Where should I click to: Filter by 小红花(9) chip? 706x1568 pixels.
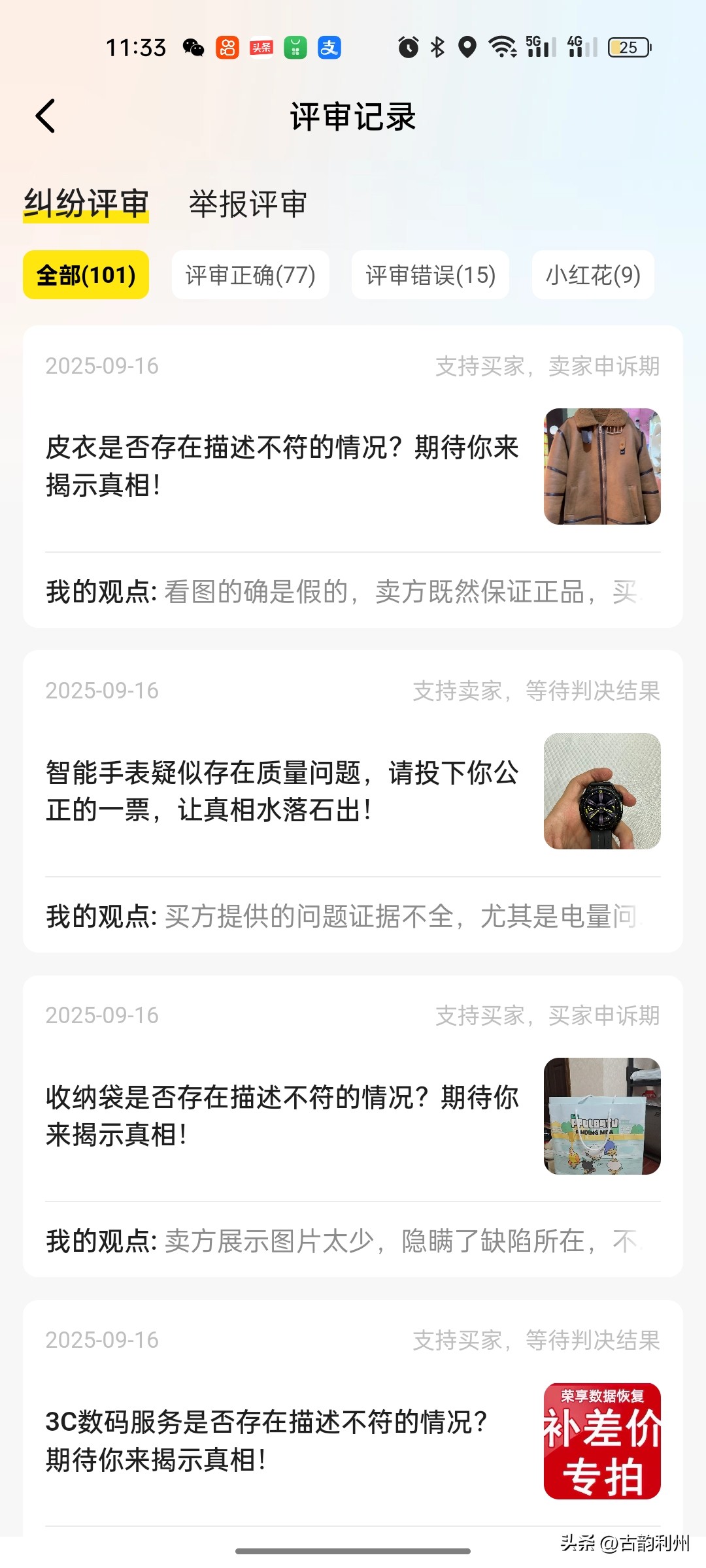pos(593,275)
